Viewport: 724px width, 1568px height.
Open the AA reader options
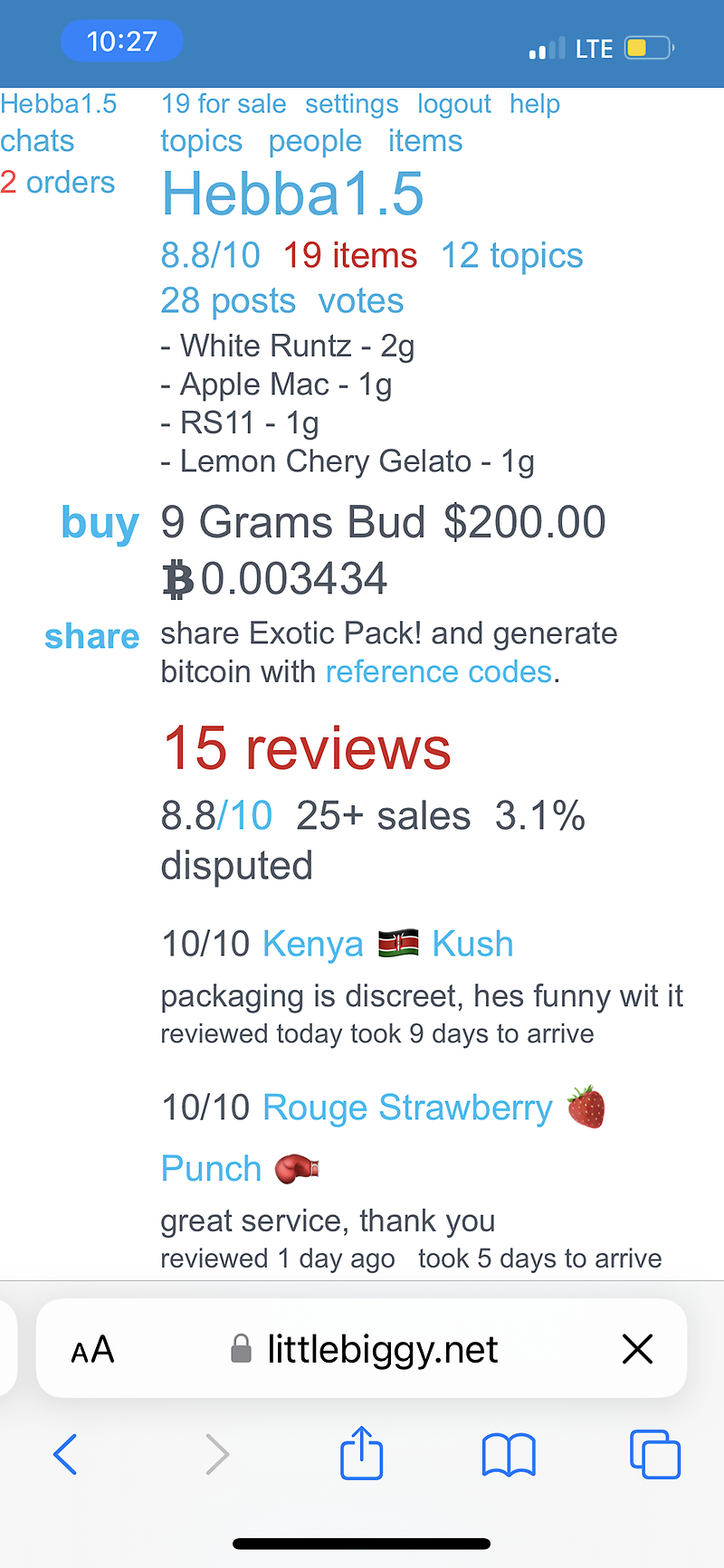pyautogui.click(x=92, y=1349)
